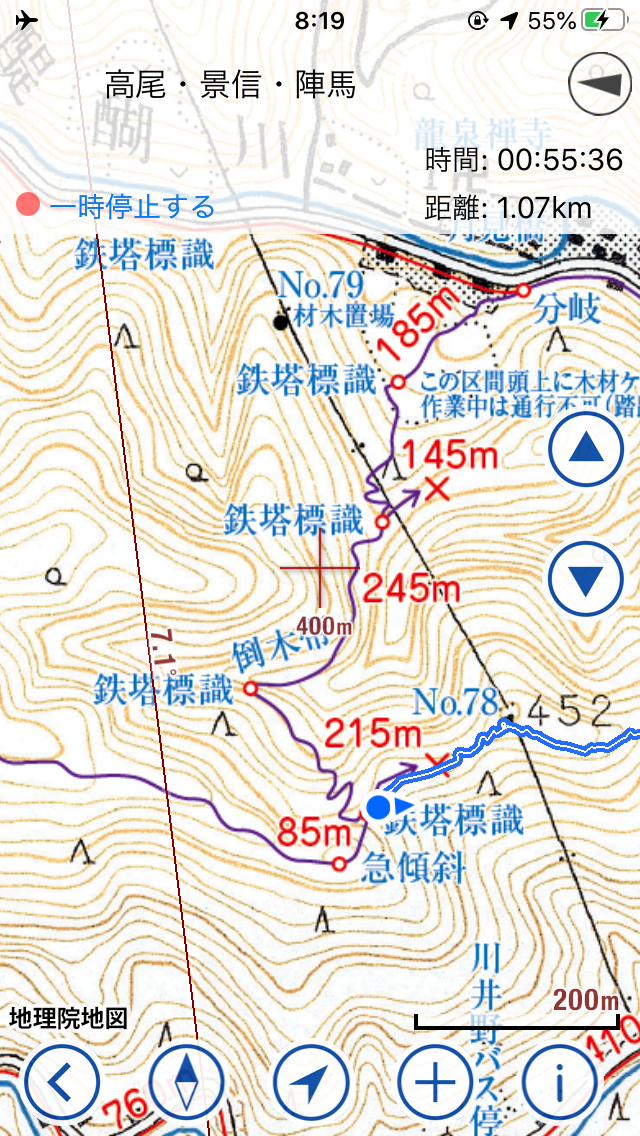This screenshot has width=640, height=1136.
Task: Open the info button
Action: click(x=559, y=1081)
